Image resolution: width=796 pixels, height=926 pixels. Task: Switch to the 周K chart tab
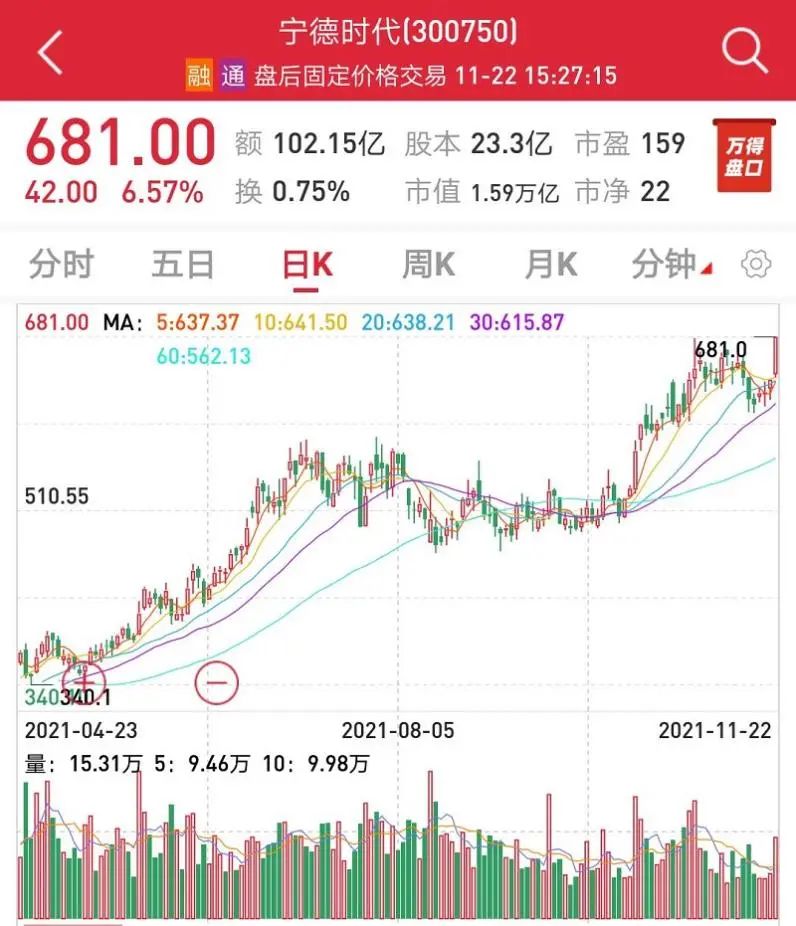429,264
